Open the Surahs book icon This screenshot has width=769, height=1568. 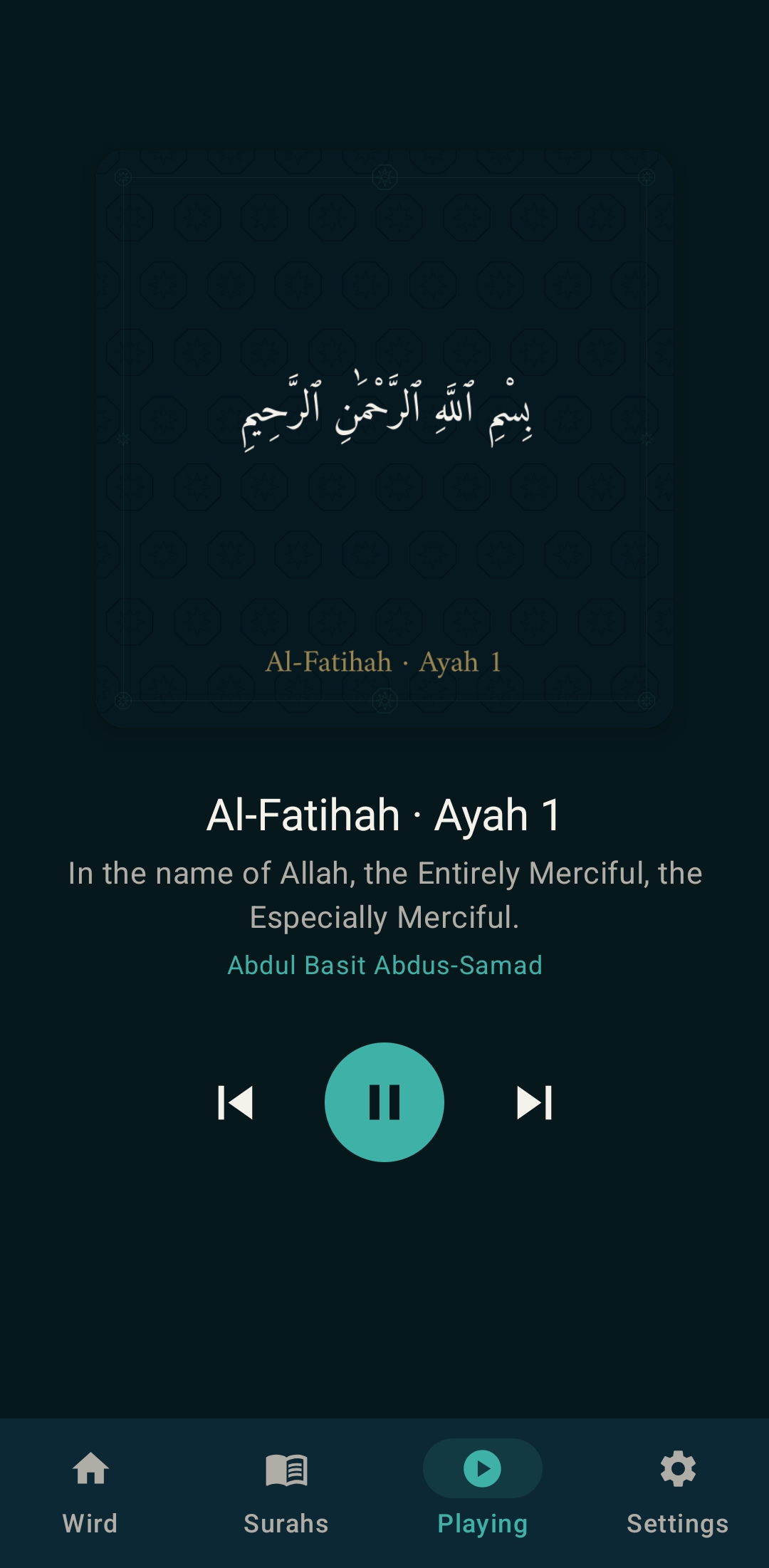(286, 1468)
